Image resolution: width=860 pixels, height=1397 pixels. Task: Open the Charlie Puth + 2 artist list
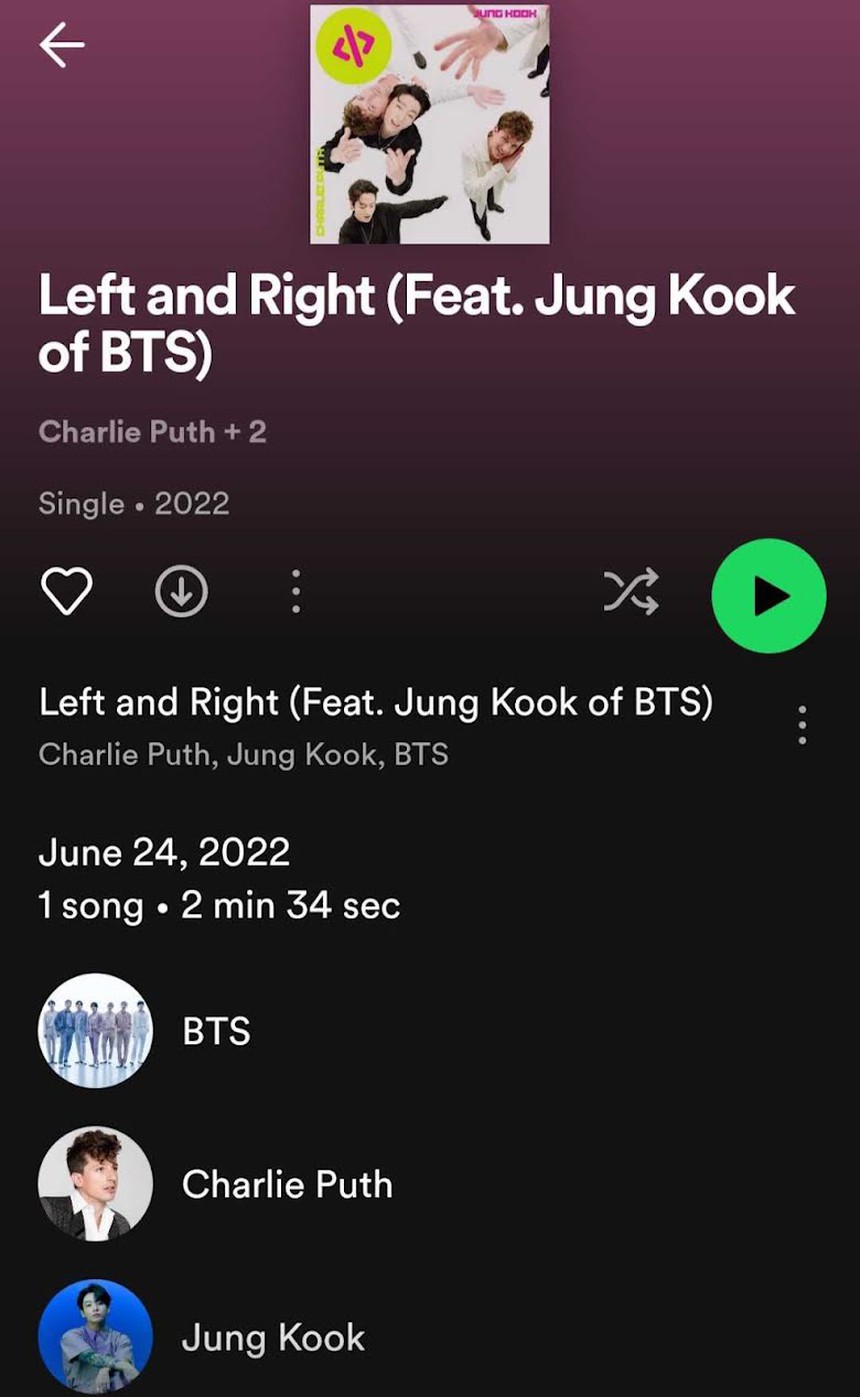coord(152,431)
